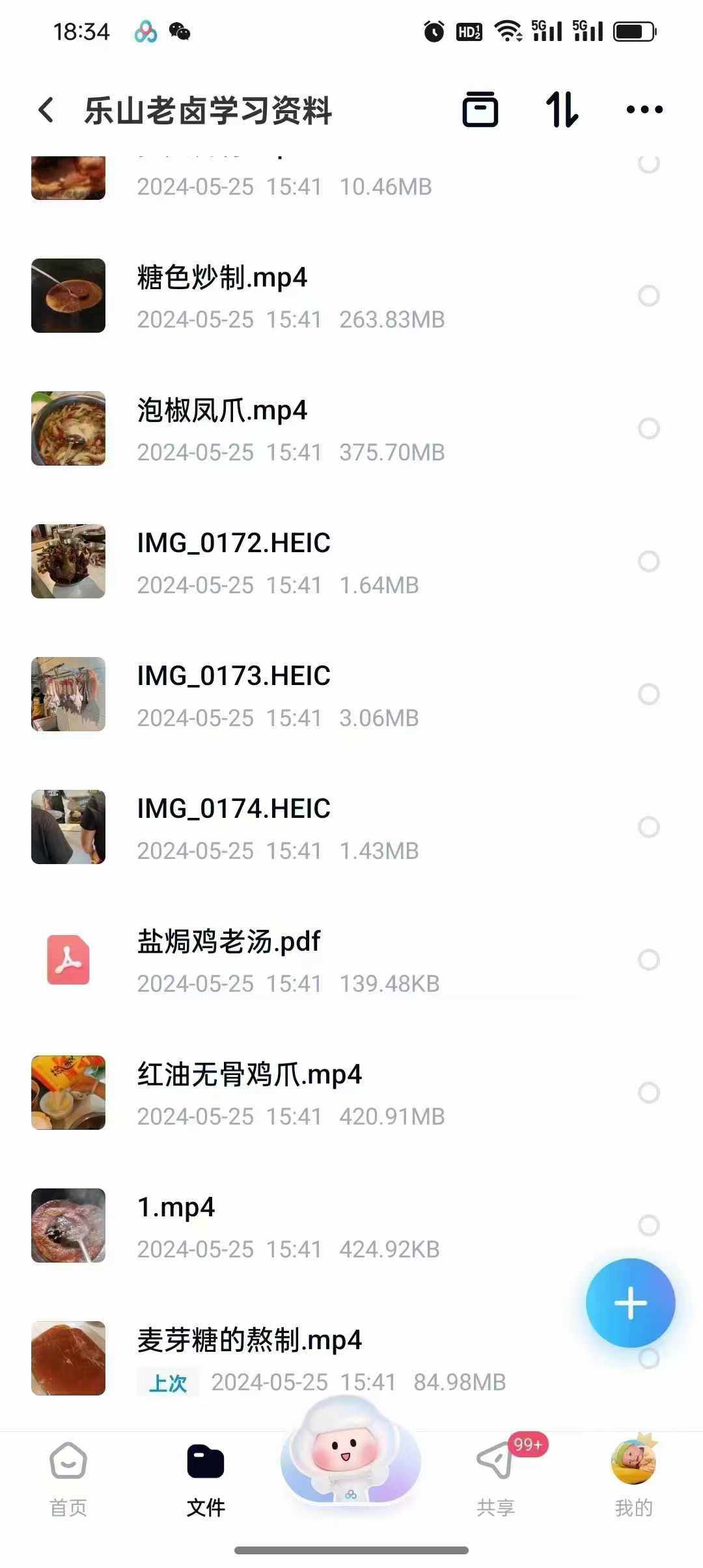
Task: Open the PDF icon for 盐焗鸡老汤.pdf
Action: 68,959
